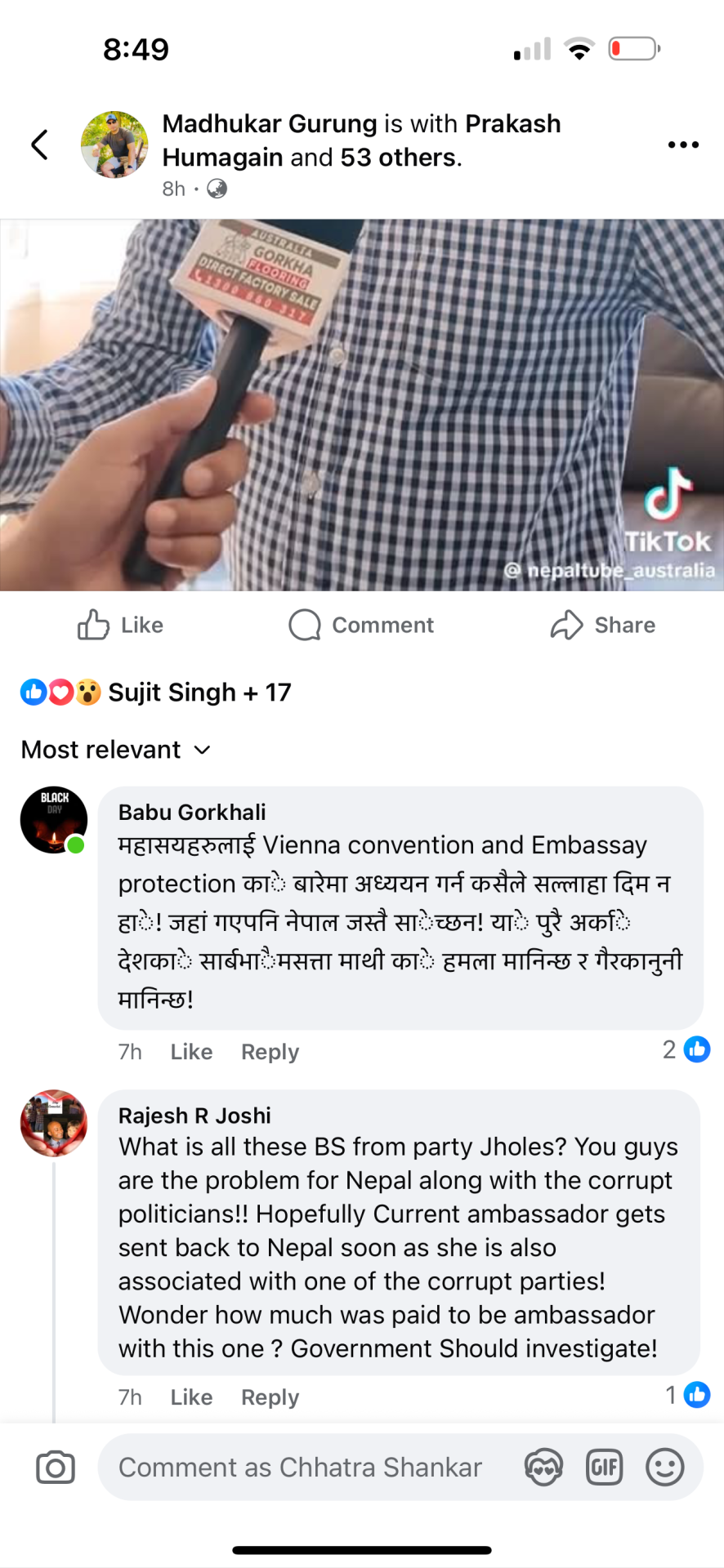This screenshot has width=724, height=1568.
Task: Attach a photo with the camera icon
Action: 56,1468
